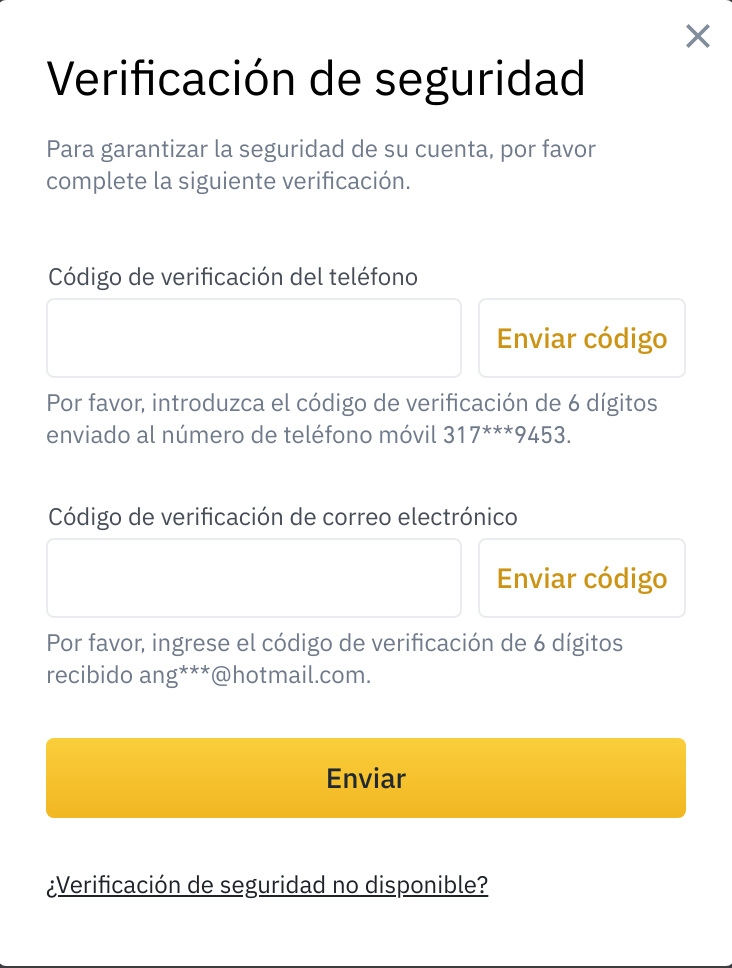Close the security verification dialog
Viewport: 732px width, 968px height.
pos(697,37)
